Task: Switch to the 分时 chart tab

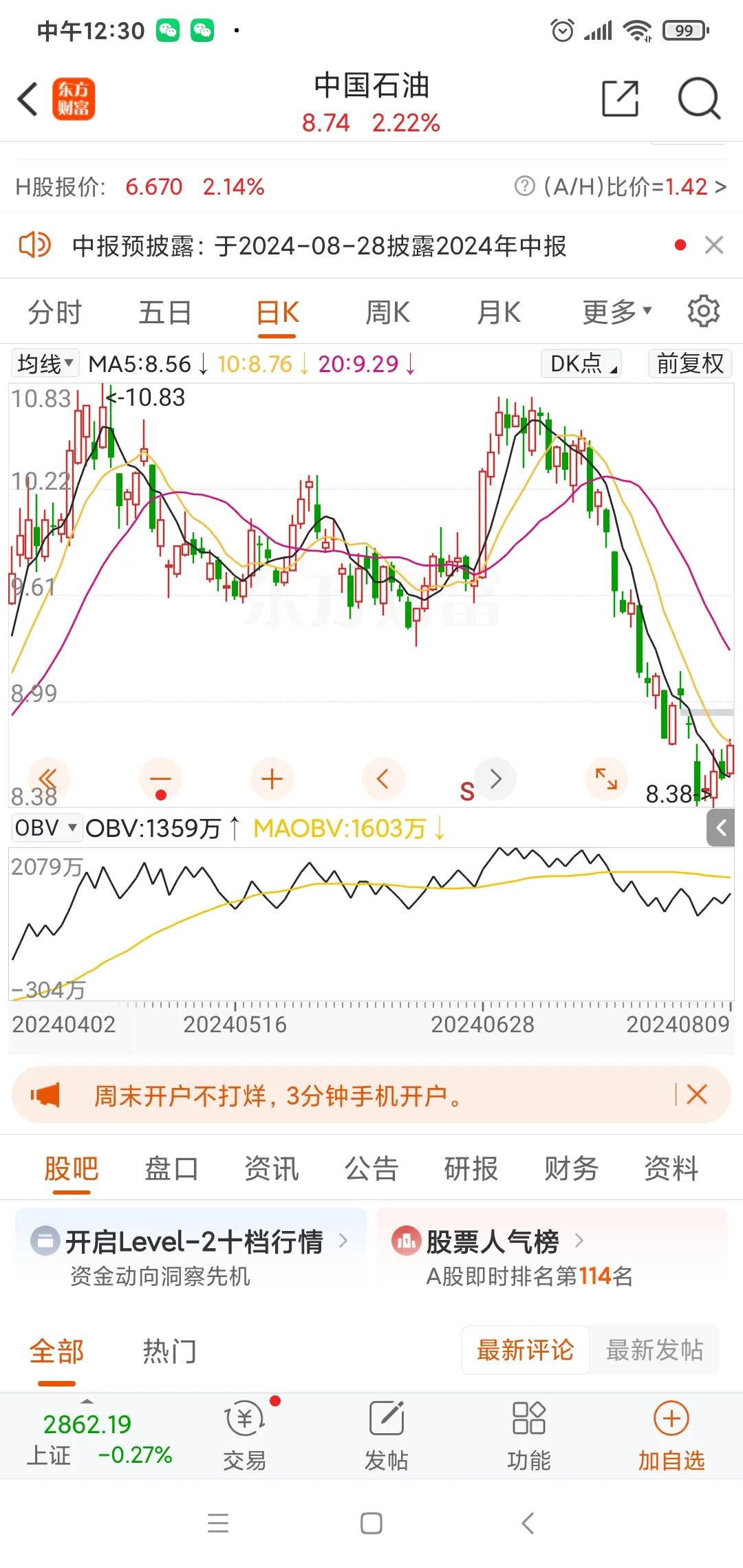Action: [x=55, y=312]
